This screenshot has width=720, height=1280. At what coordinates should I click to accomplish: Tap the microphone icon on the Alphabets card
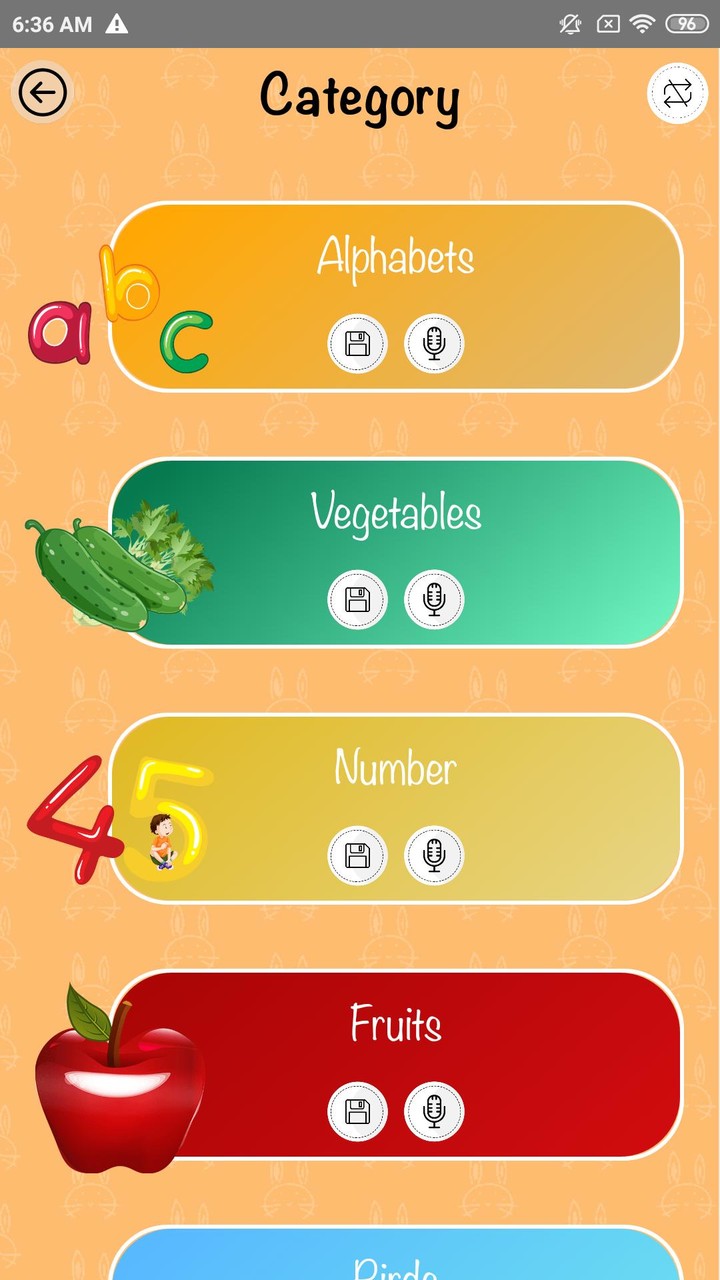(434, 343)
